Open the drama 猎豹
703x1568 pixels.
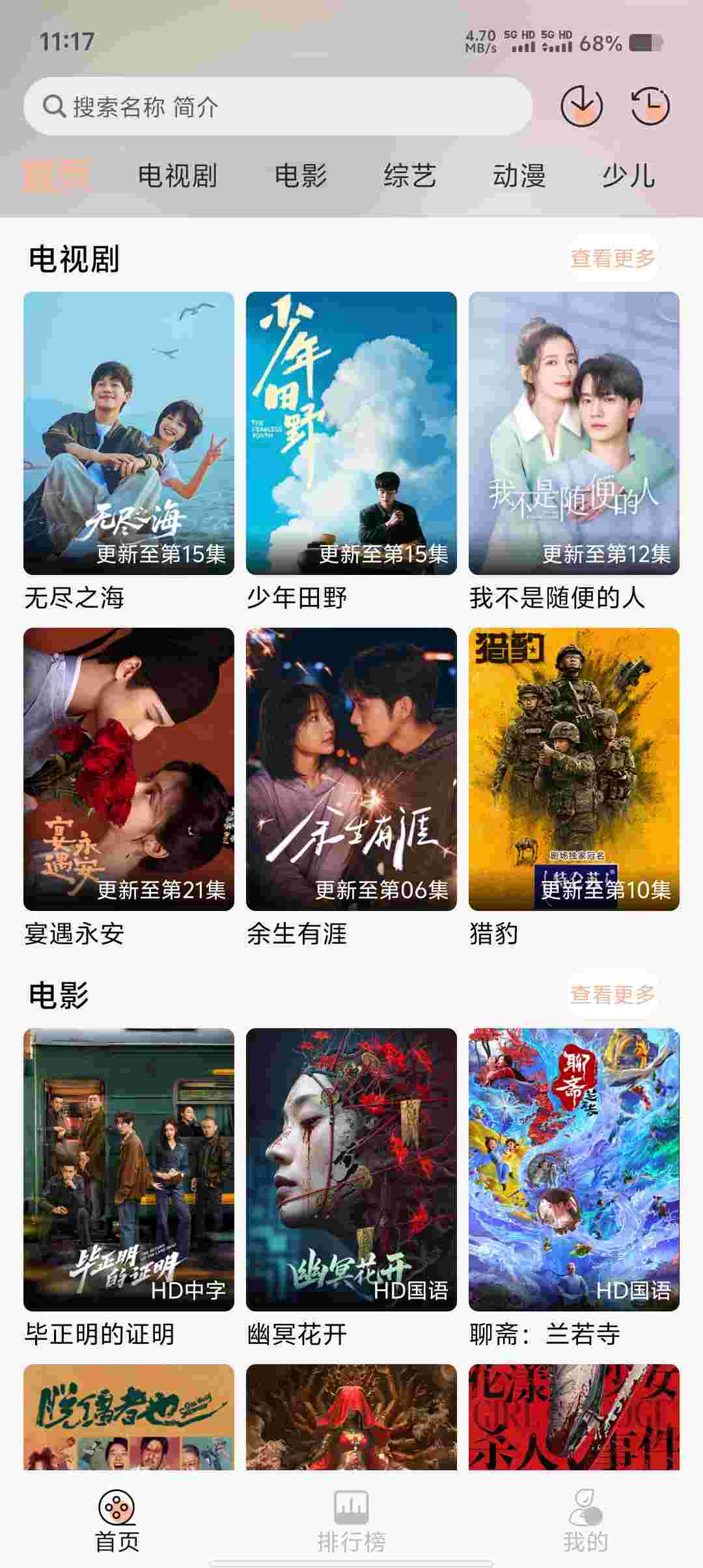574,769
